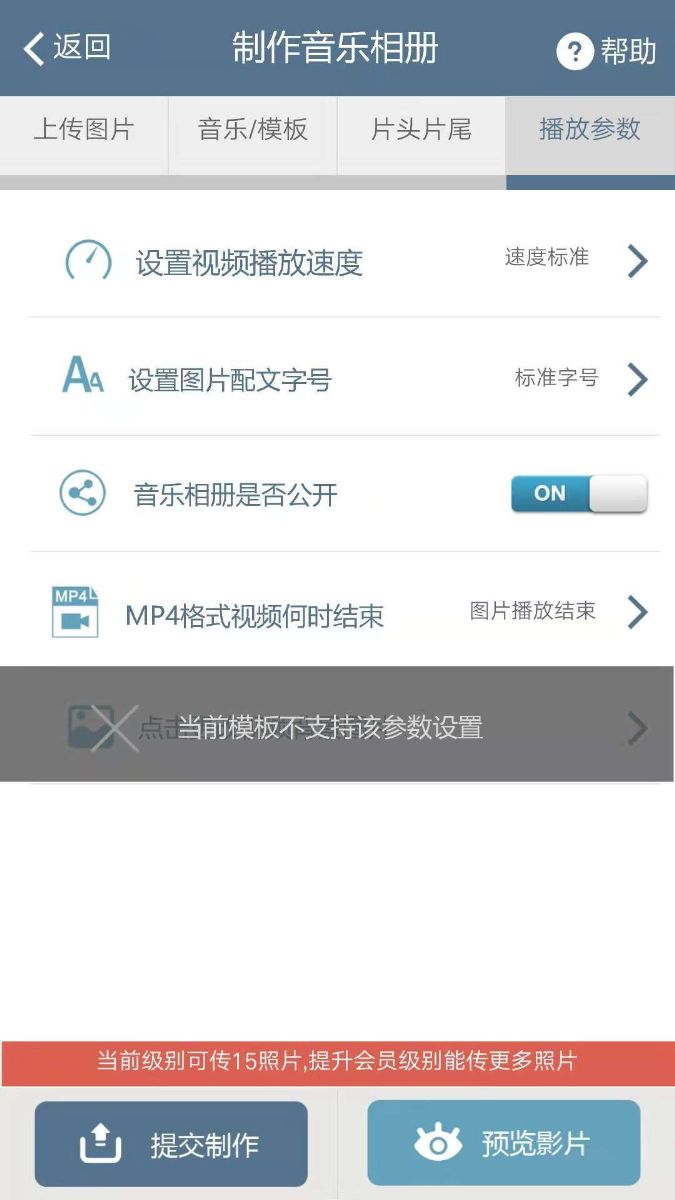The height and width of the screenshot is (1200, 675).
Task: Switch to the 音乐/模板 tab
Action: click(x=253, y=130)
